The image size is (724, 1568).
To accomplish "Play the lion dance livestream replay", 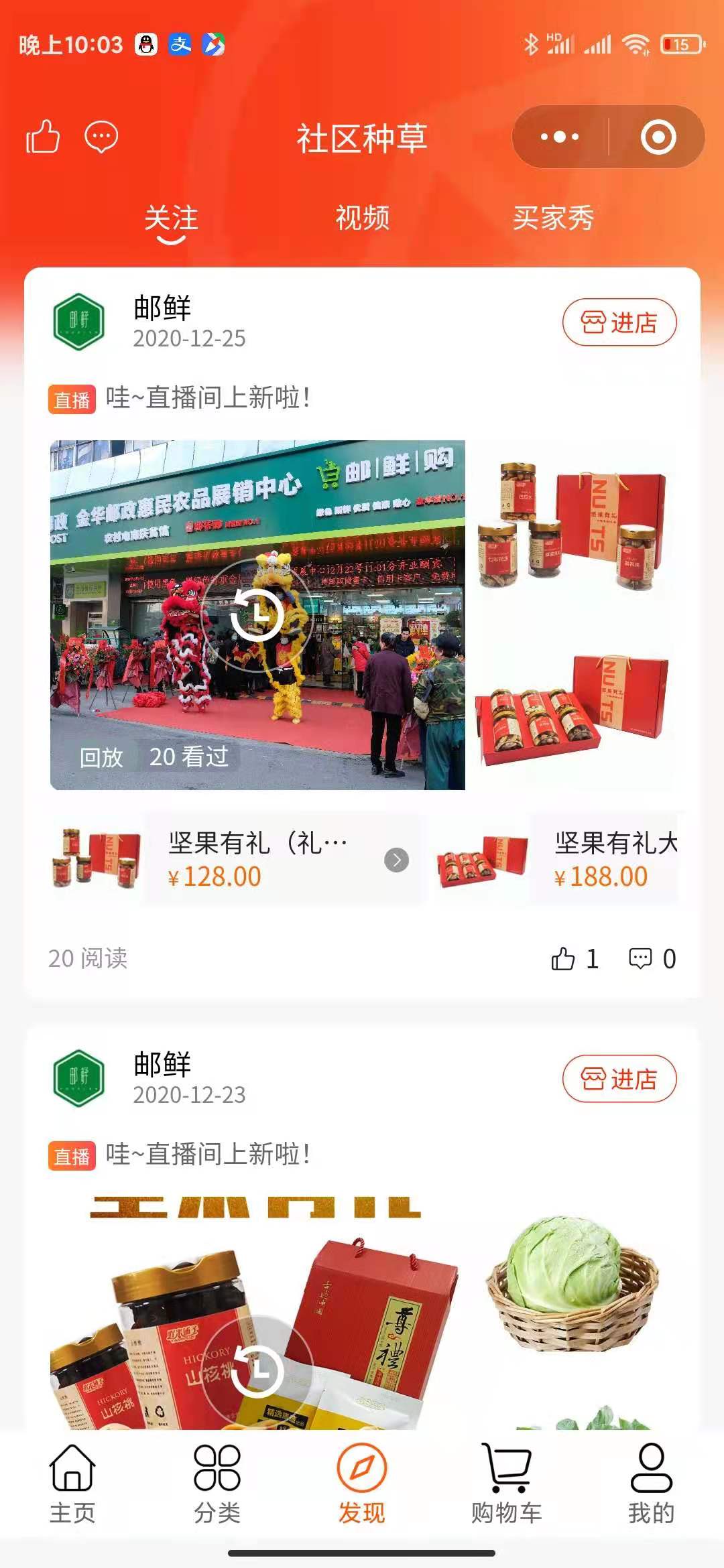I will [x=257, y=614].
